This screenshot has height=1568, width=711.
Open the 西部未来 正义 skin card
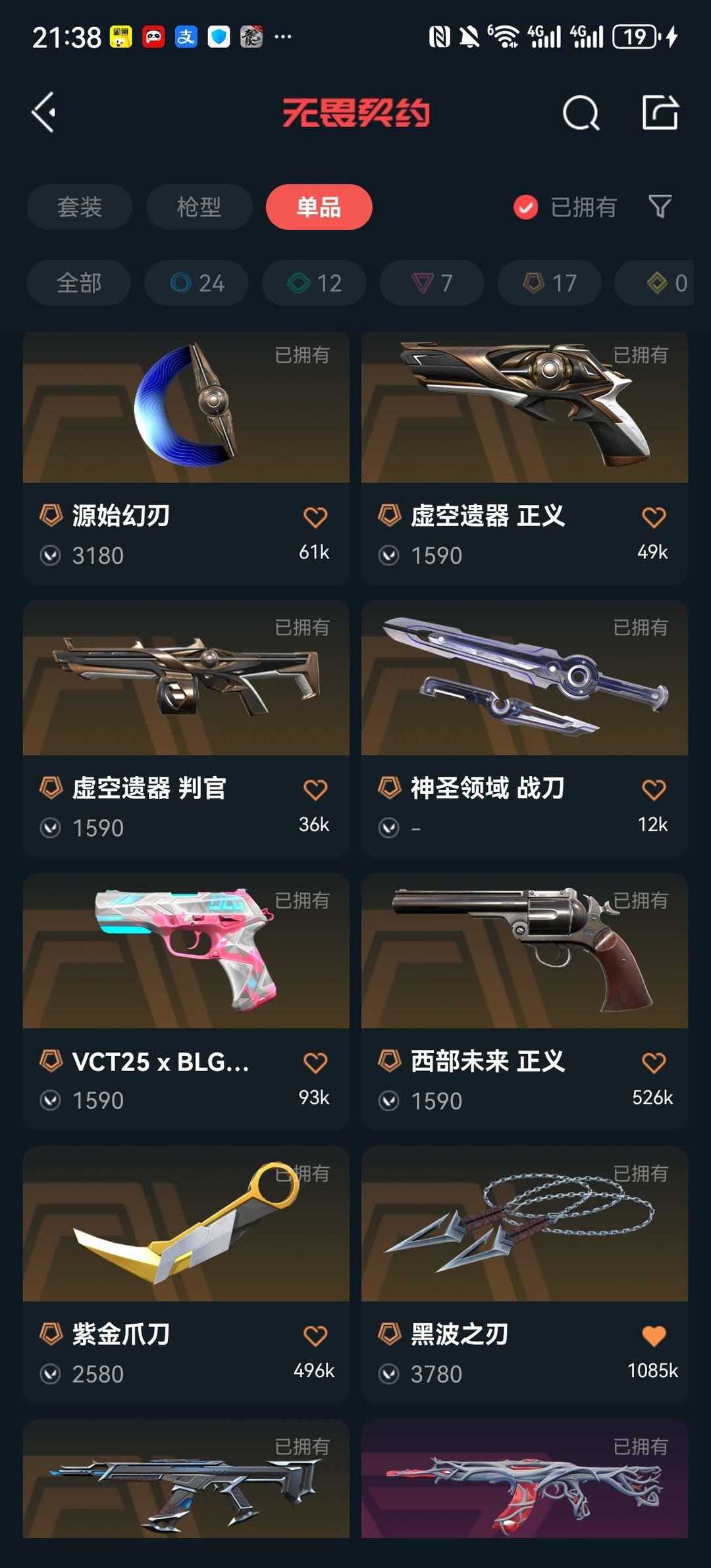tap(525, 1001)
